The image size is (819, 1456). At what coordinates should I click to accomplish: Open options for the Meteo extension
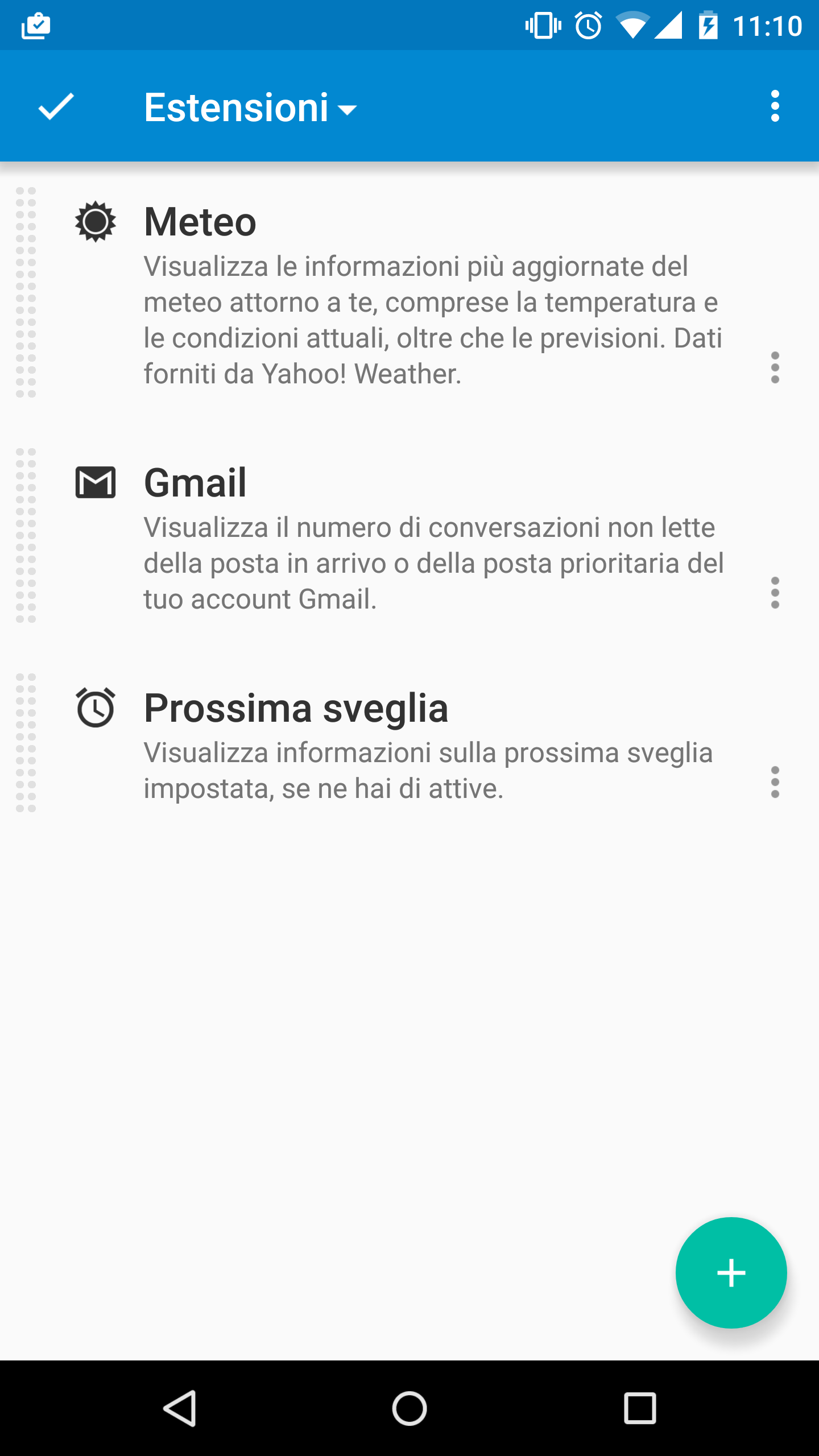[x=775, y=367]
